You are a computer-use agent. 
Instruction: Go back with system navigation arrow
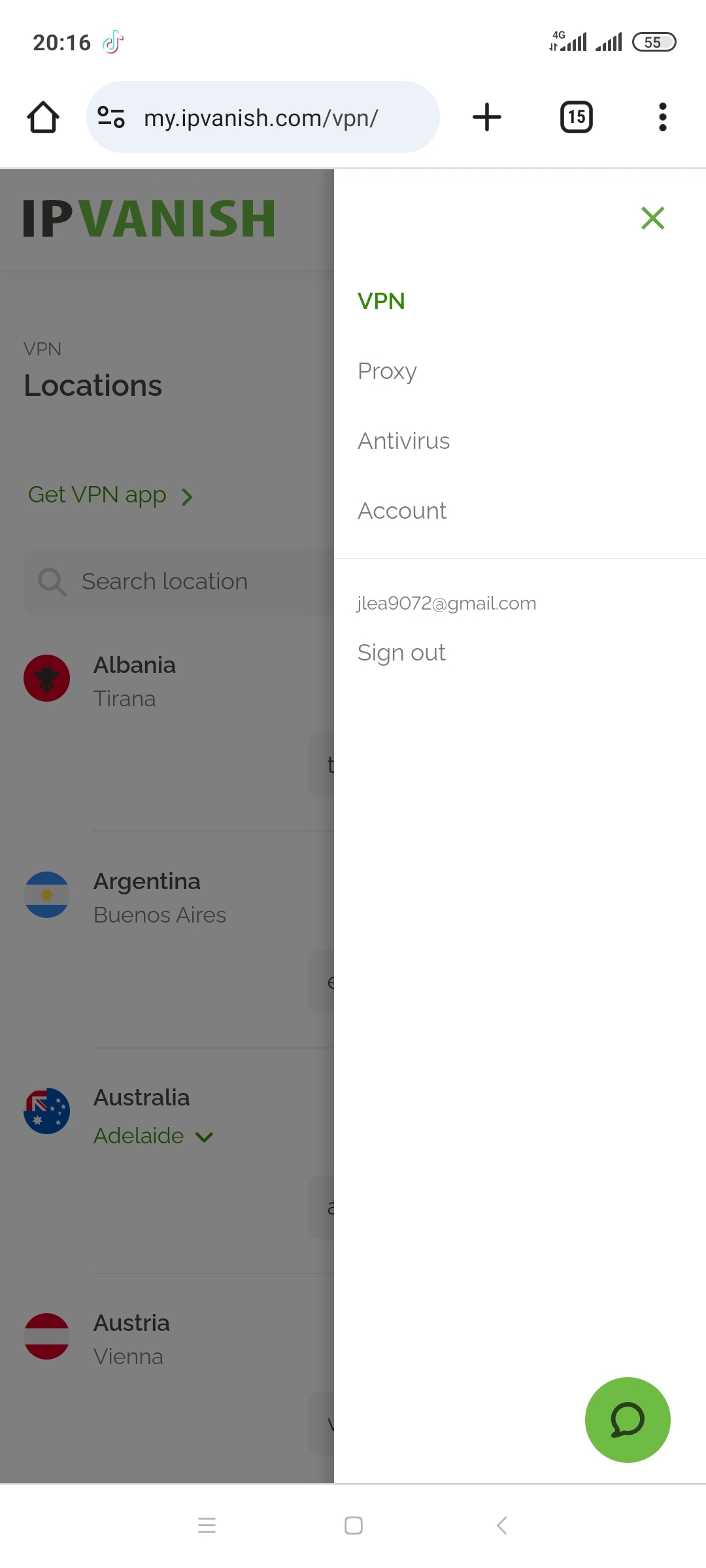tap(502, 1526)
